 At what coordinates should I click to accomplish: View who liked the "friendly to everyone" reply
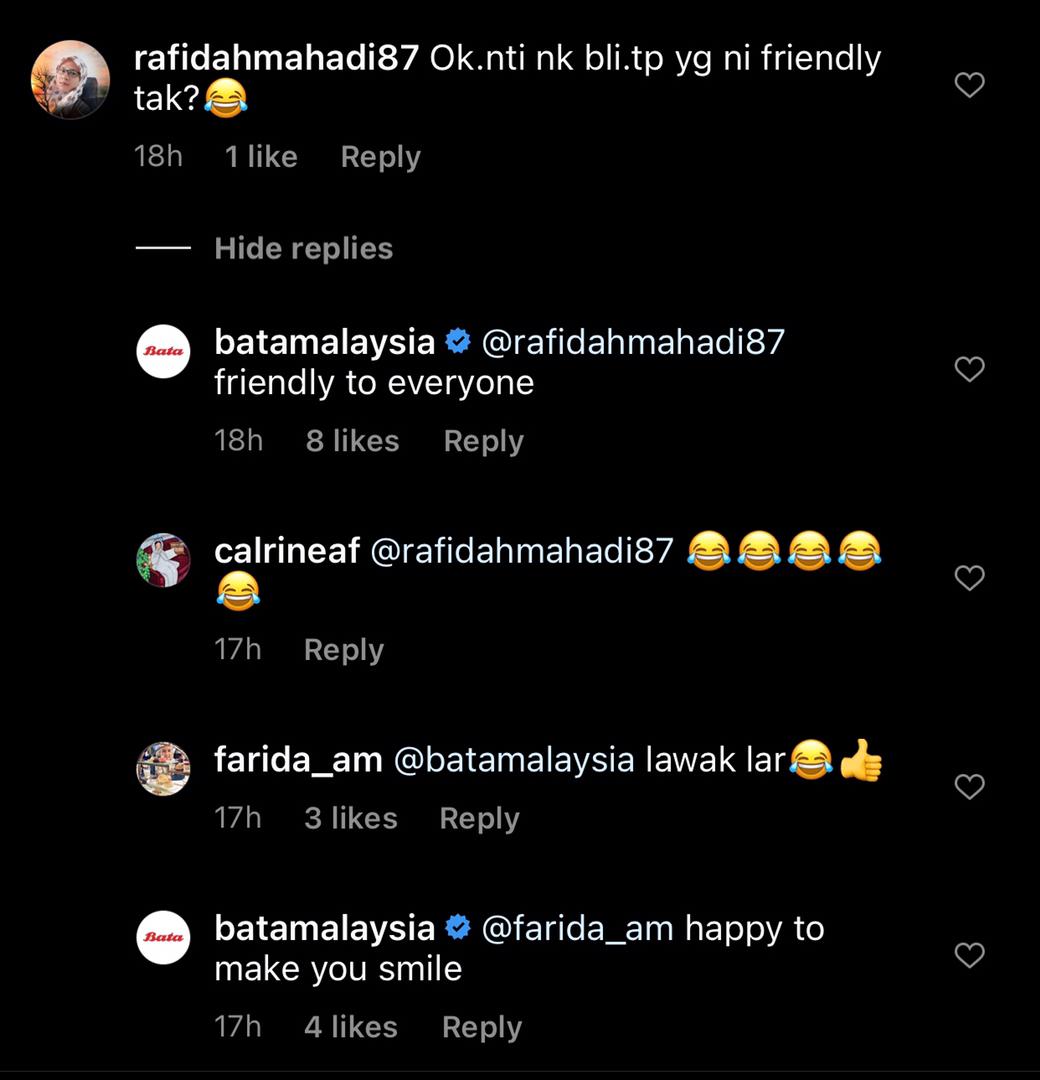(x=352, y=441)
